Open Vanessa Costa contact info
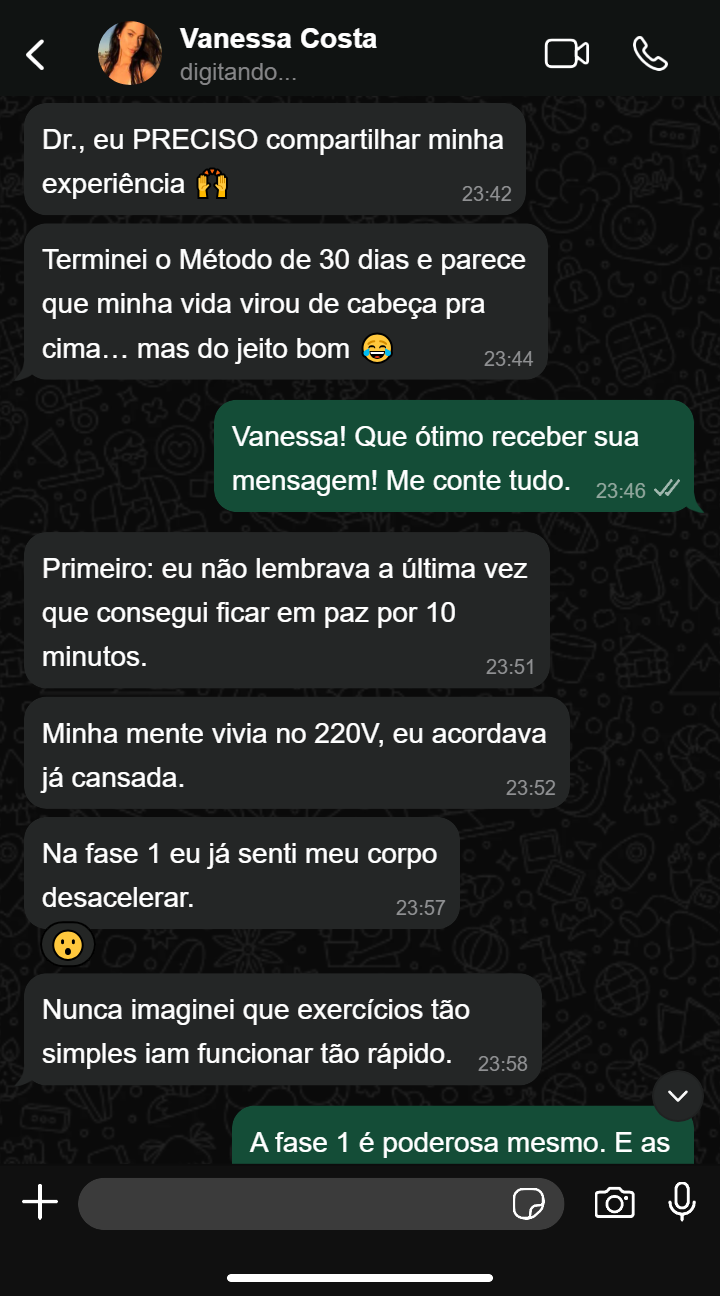Viewport: 720px width, 1296px height. click(x=278, y=40)
